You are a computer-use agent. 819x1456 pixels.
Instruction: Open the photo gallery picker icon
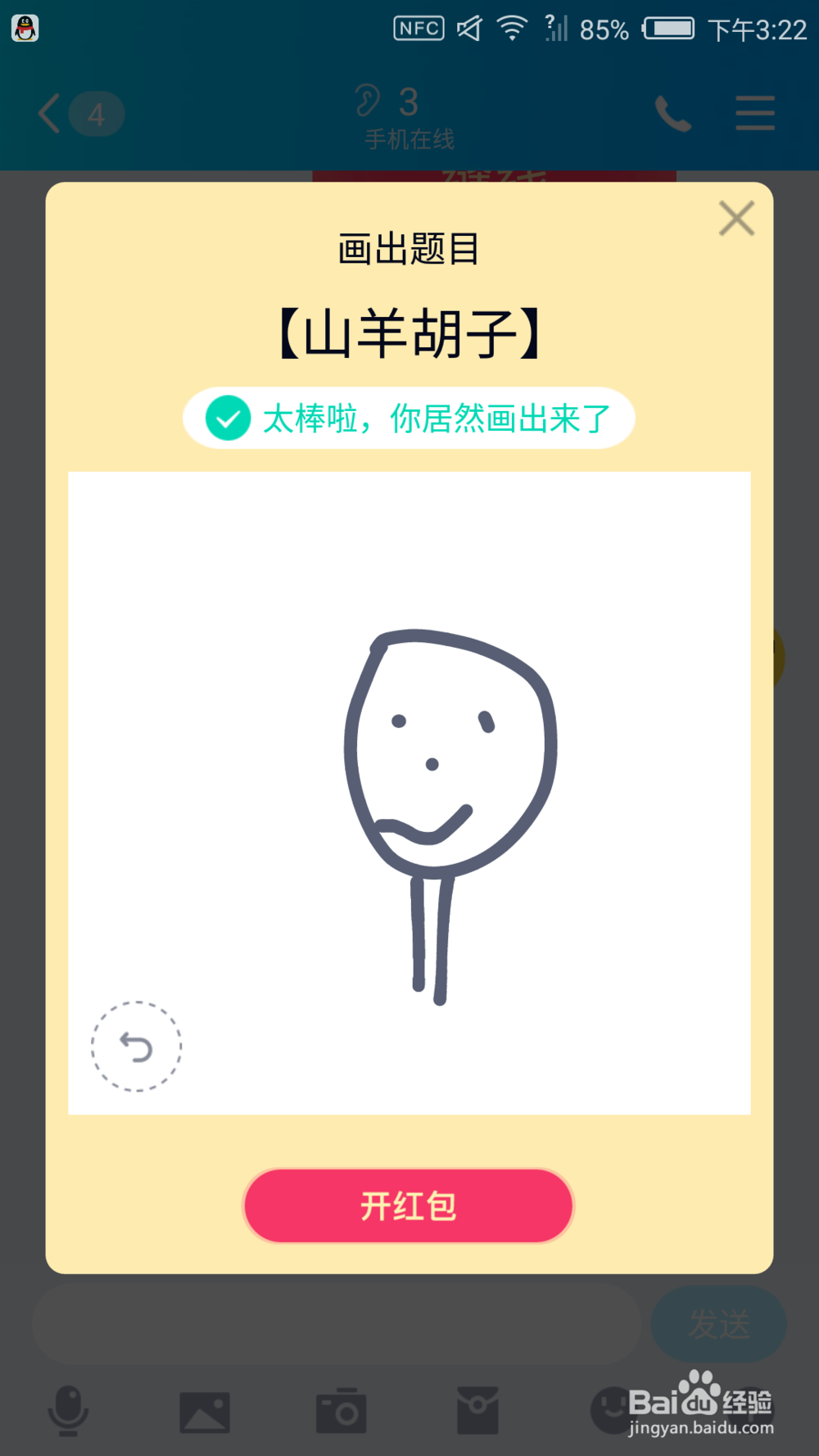coord(205,1410)
